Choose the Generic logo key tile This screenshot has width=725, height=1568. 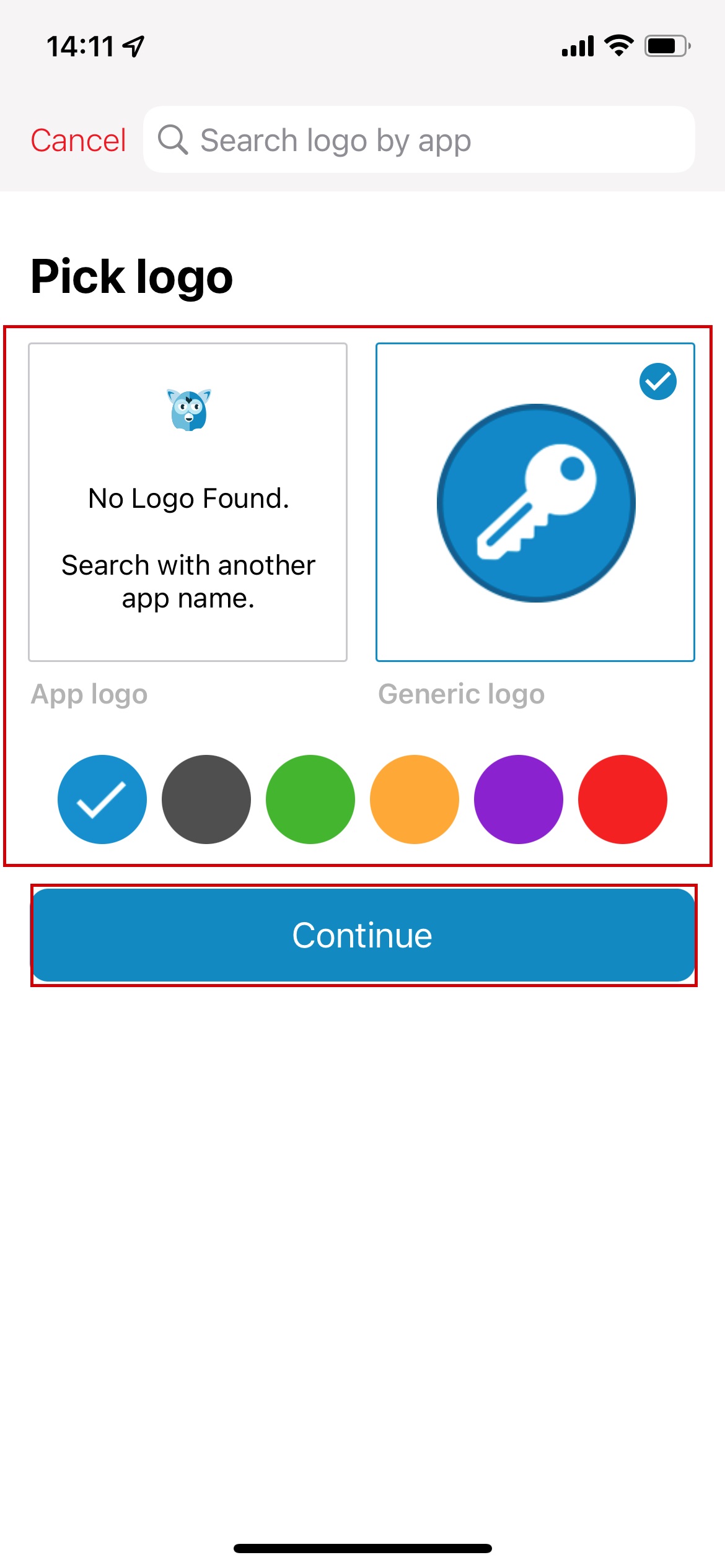click(535, 502)
